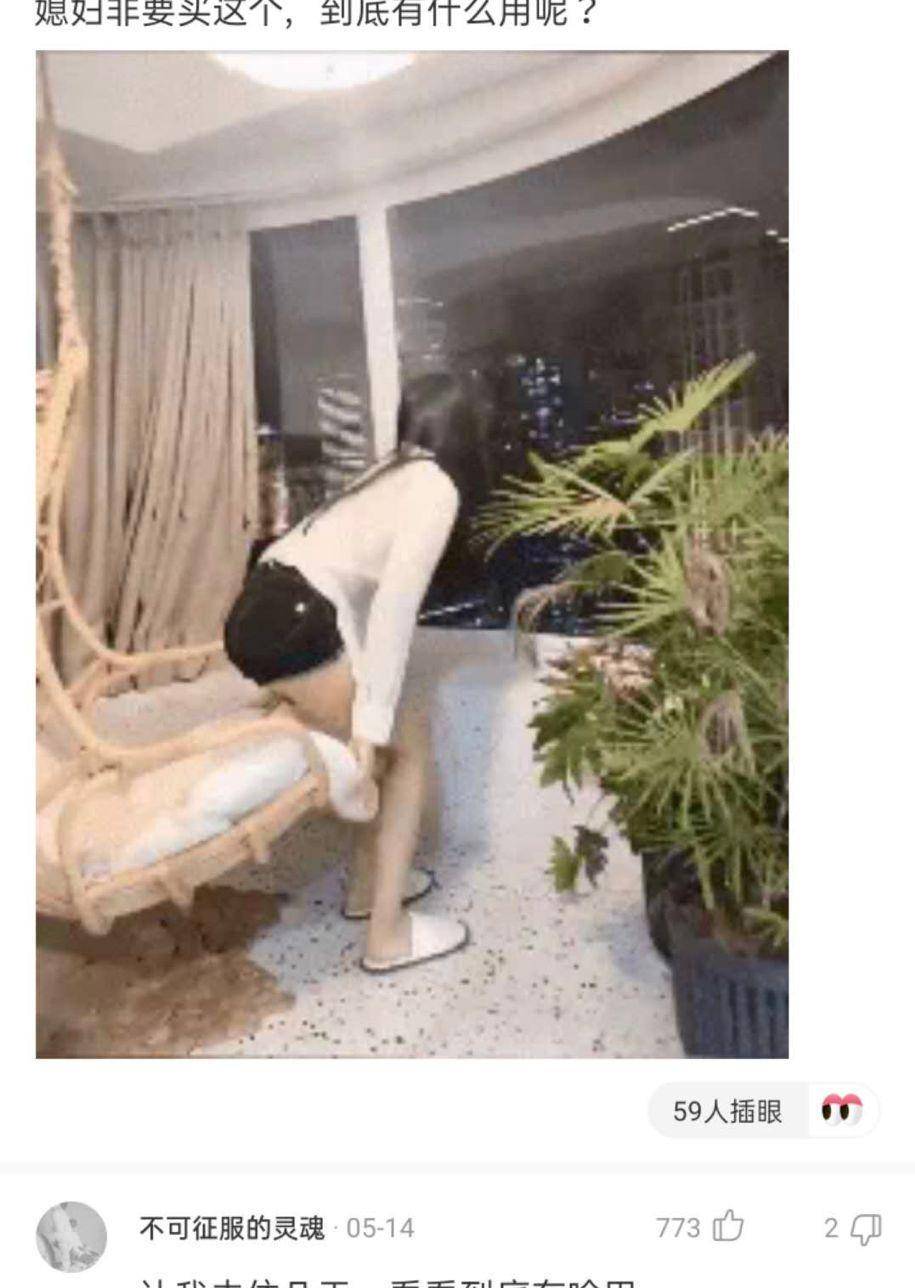Open the profile name 不可征服的灵魂
The image size is (915, 1288).
pos(232,1228)
